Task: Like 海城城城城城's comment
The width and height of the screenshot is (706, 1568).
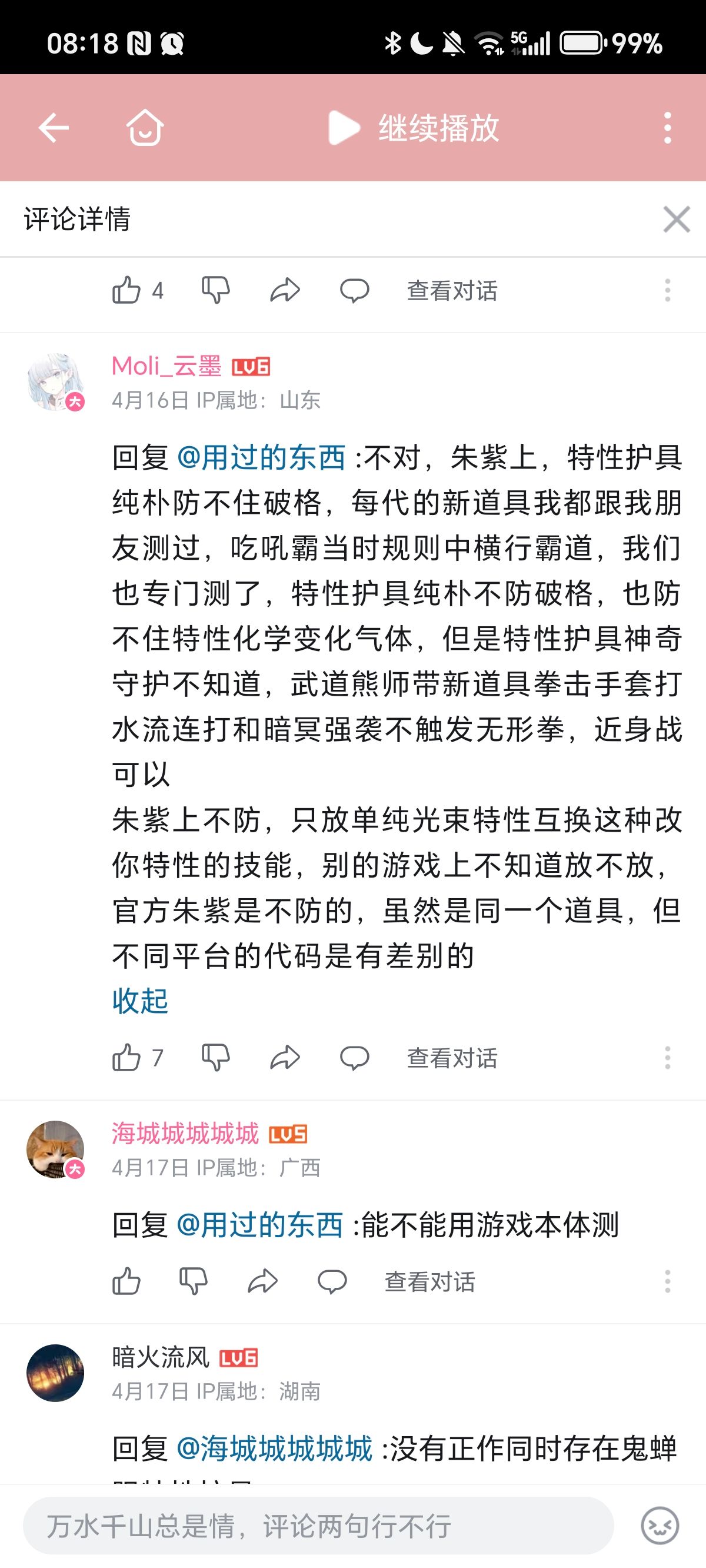Action: coord(126,1281)
